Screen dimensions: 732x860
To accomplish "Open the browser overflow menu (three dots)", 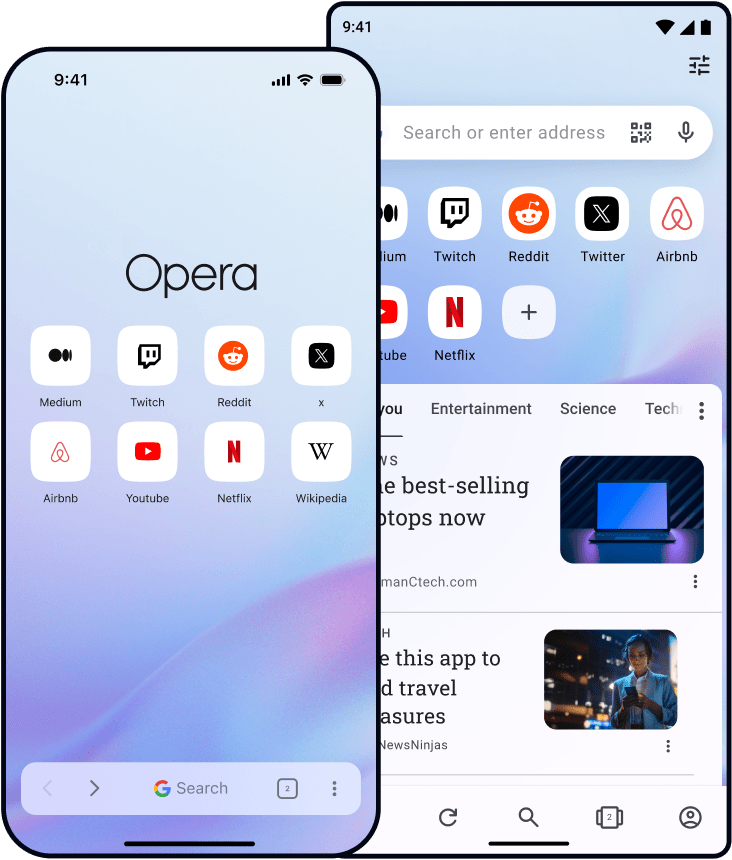I will (335, 788).
